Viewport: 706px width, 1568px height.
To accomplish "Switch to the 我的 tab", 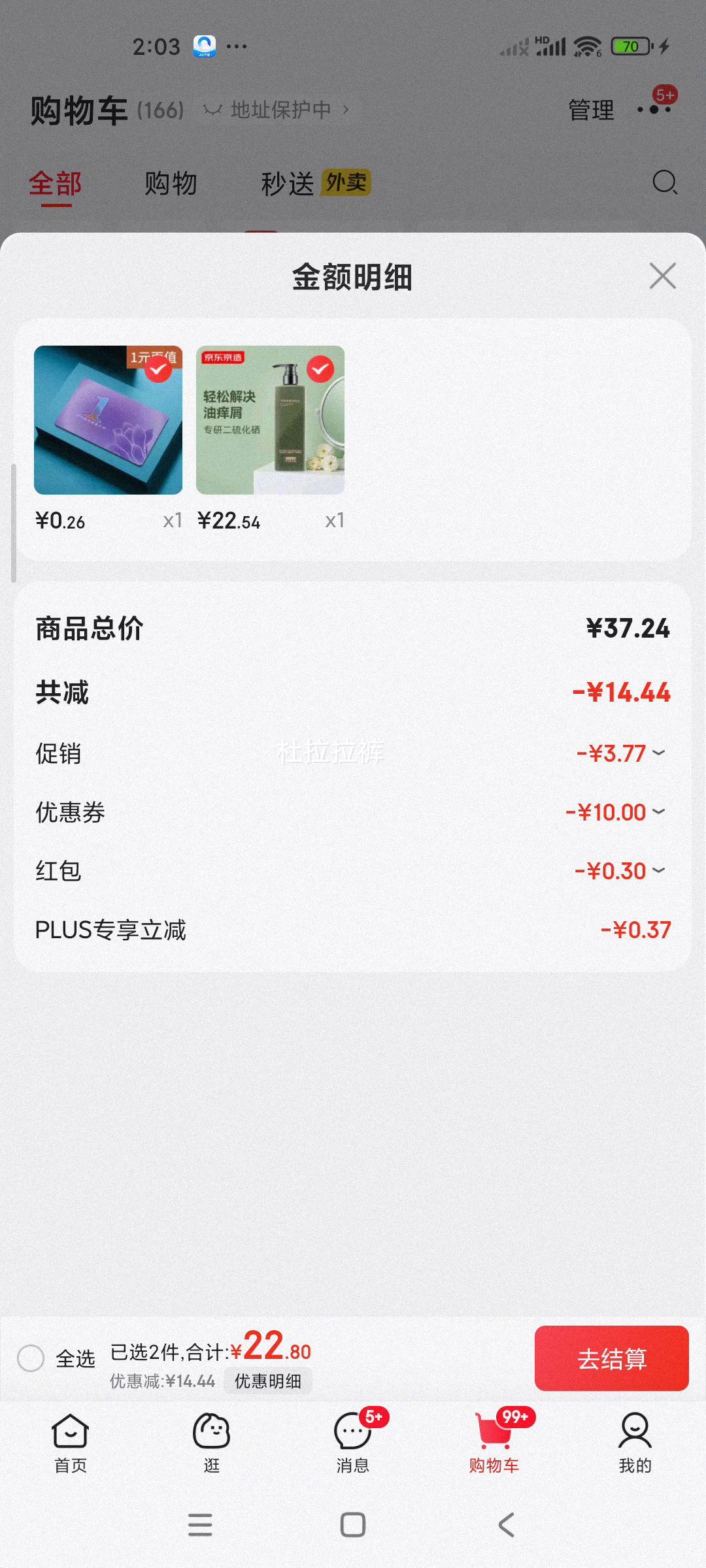I will point(635,1443).
